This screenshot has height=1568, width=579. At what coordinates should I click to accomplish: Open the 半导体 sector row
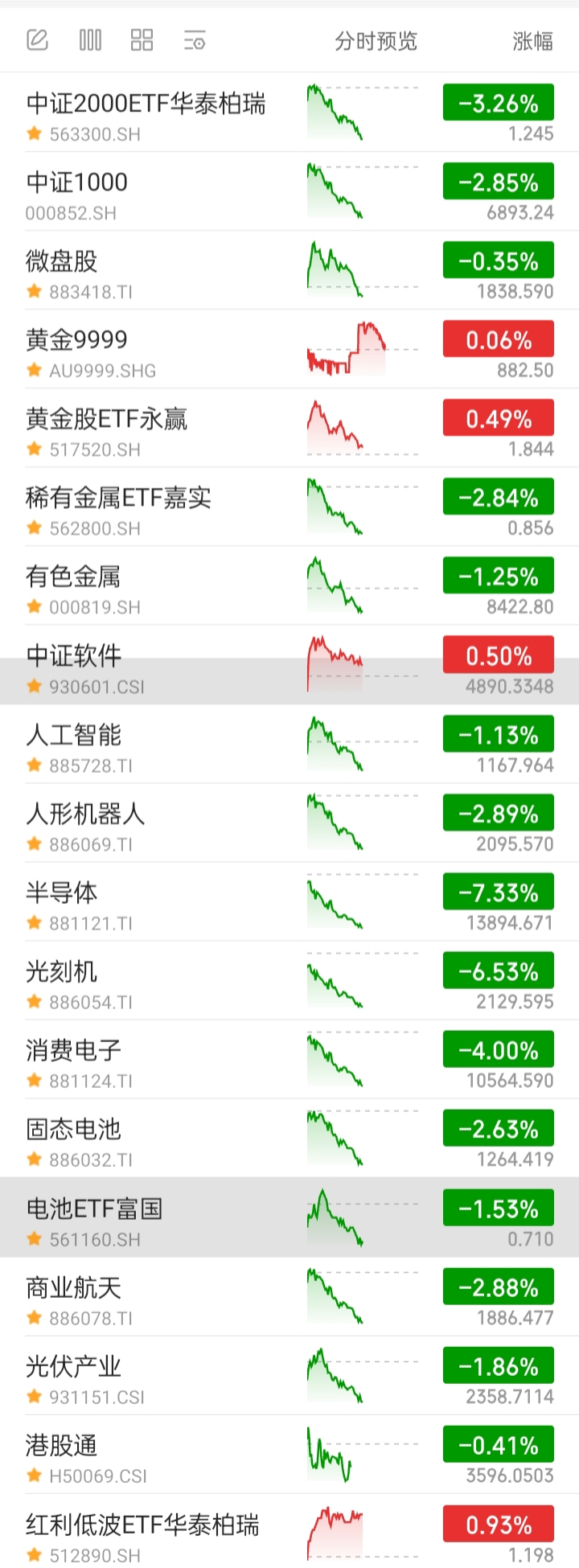(289, 902)
